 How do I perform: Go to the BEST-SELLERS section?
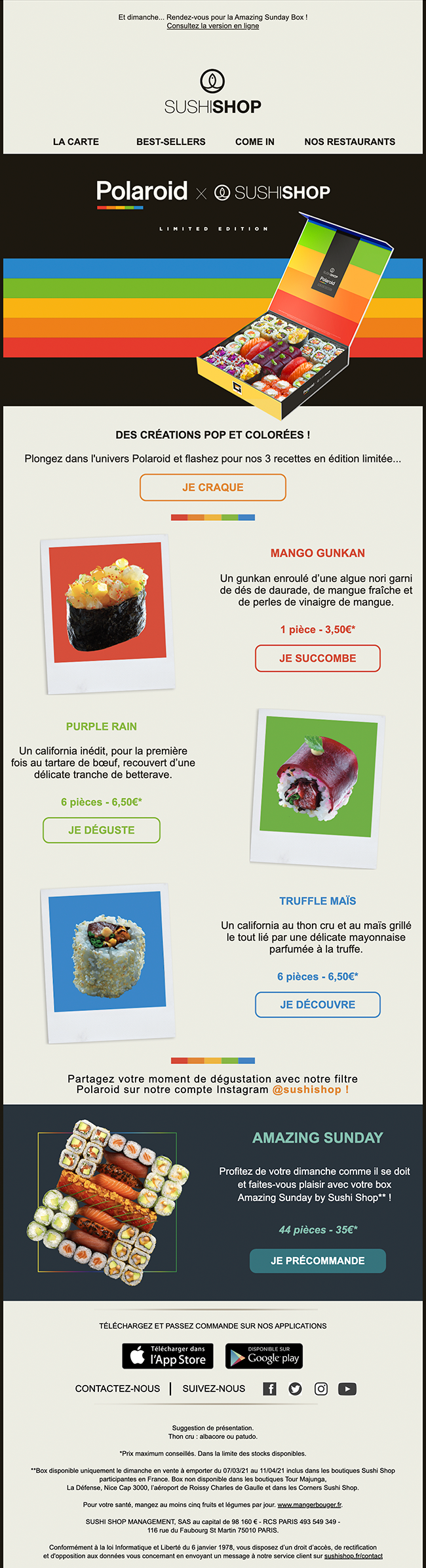click(170, 142)
